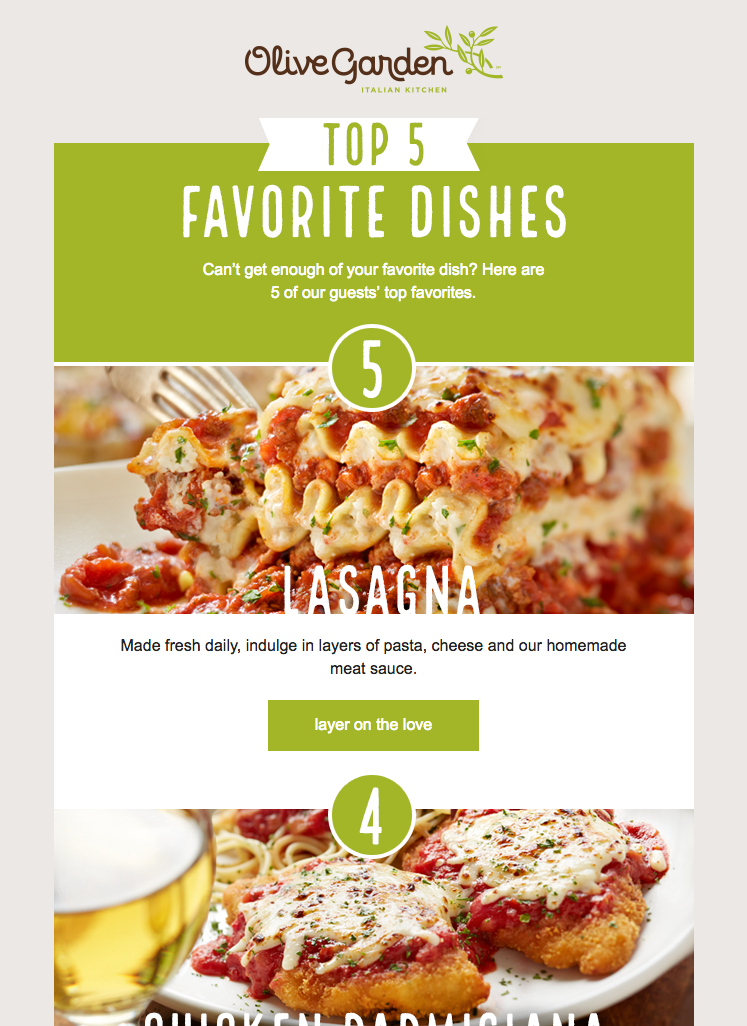Image resolution: width=747 pixels, height=1026 pixels.
Task: Open the Chicken Parmigiana dish photo
Action: (x=373, y=920)
